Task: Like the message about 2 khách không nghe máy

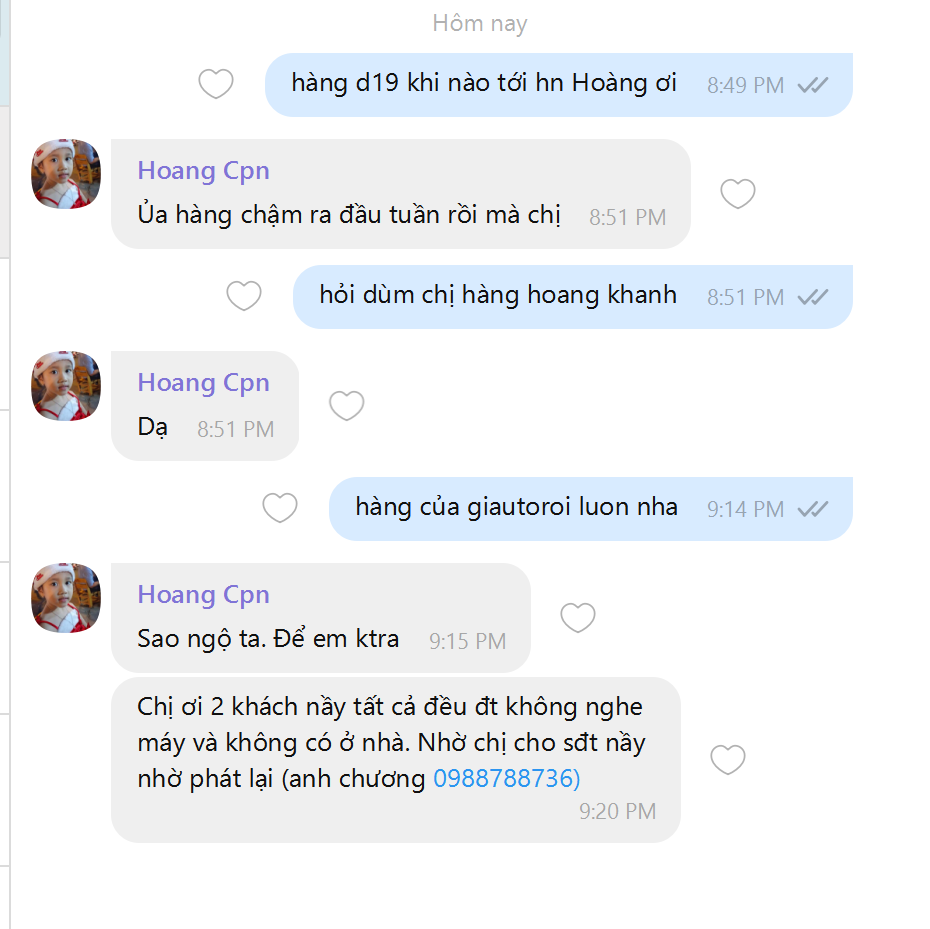Action: click(728, 760)
